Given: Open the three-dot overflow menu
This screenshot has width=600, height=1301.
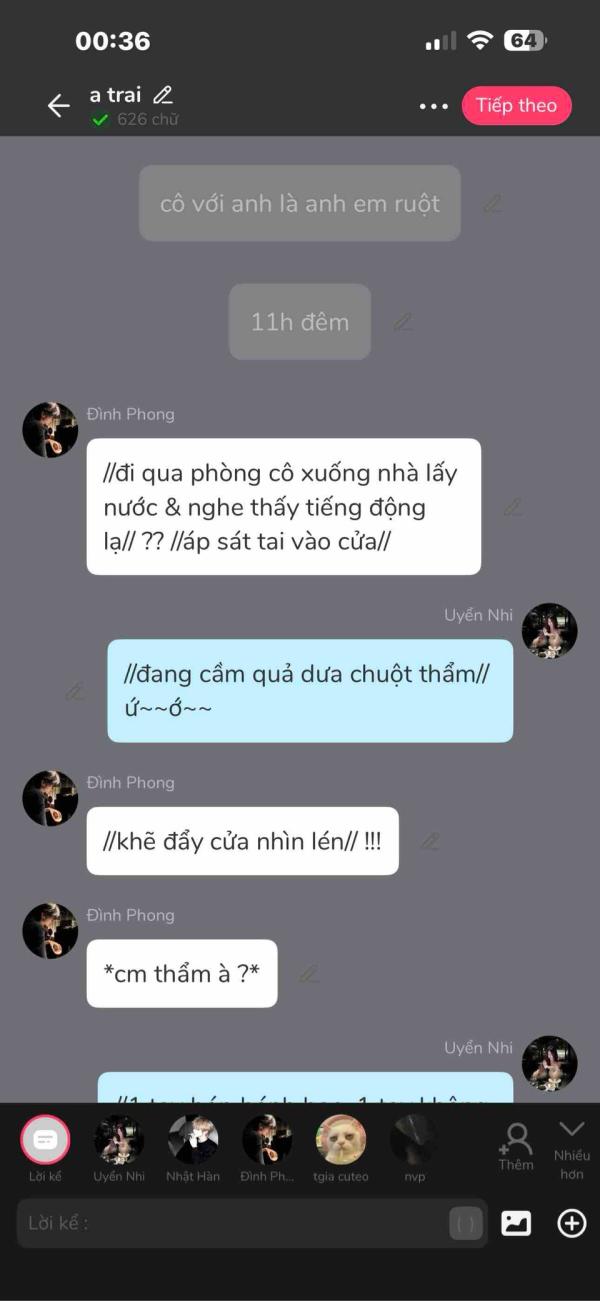Looking at the screenshot, I should 433,106.
